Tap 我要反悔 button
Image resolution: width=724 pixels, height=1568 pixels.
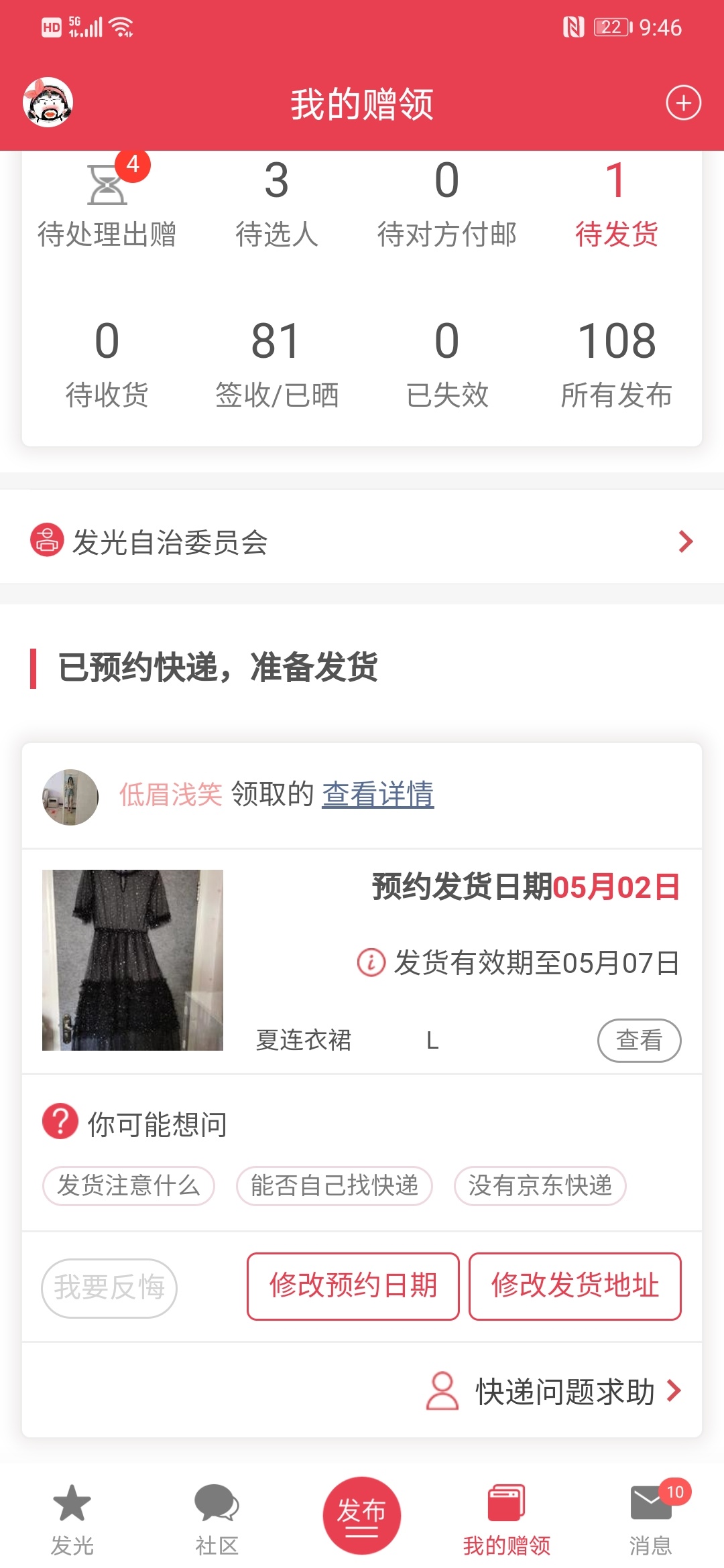[x=109, y=1287]
